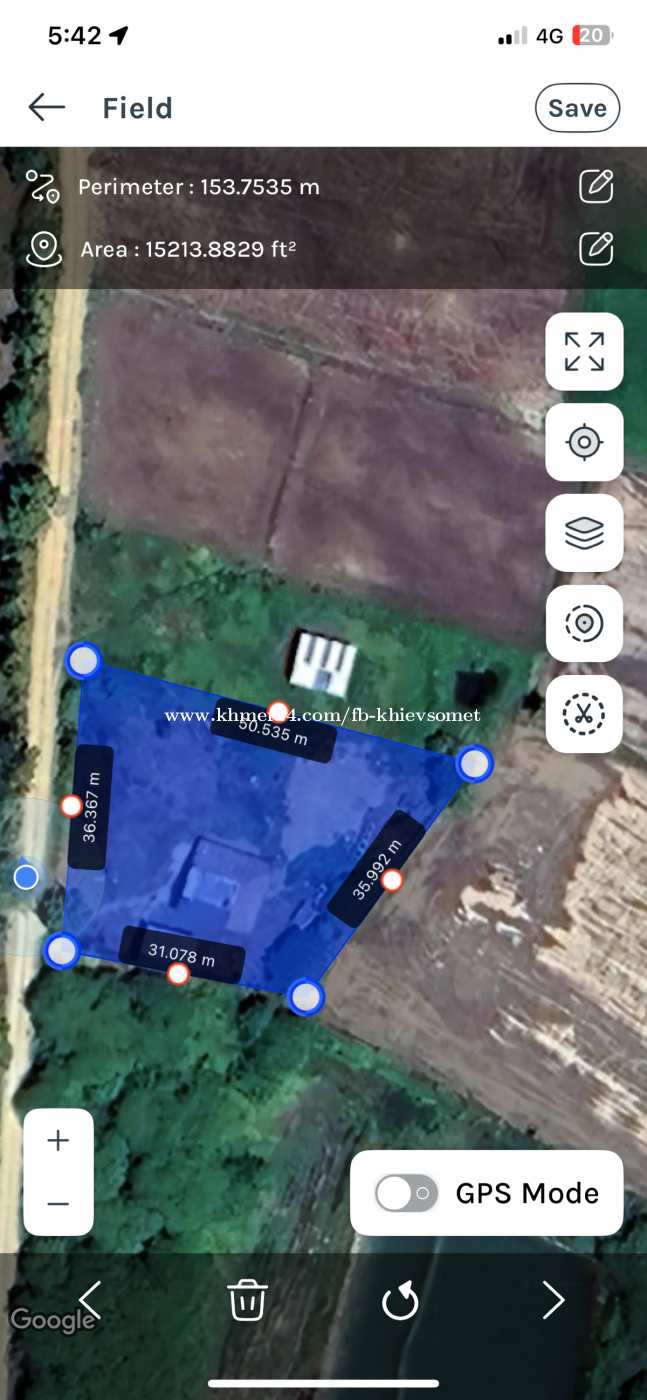Image resolution: width=647 pixels, height=1400 pixels.
Task: Expand the map to fullscreen
Action: coord(584,351)
